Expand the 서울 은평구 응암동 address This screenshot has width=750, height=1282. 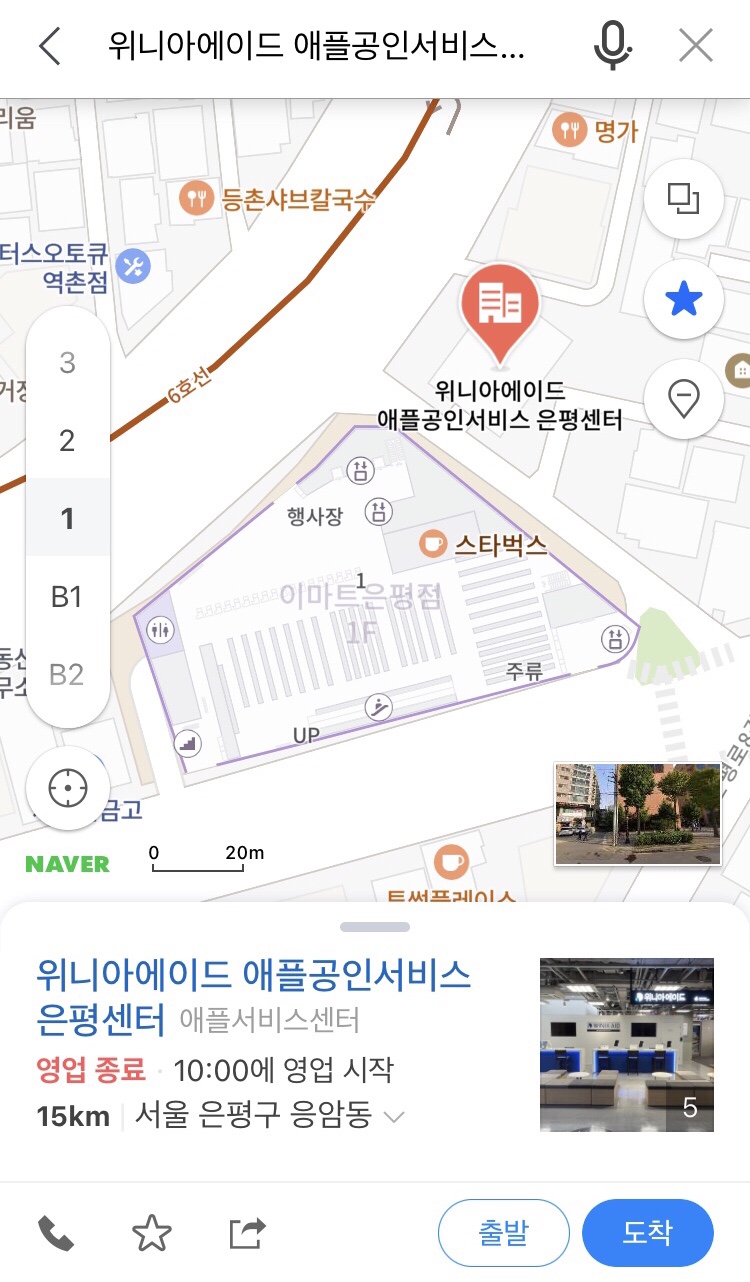[270, 1116]
